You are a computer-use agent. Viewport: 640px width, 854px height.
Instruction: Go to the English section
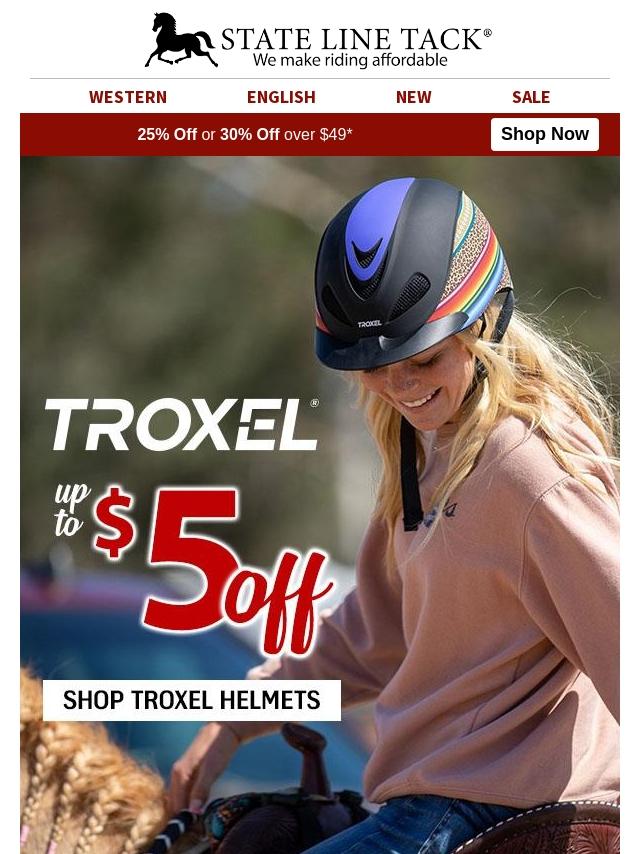point(281,97)
